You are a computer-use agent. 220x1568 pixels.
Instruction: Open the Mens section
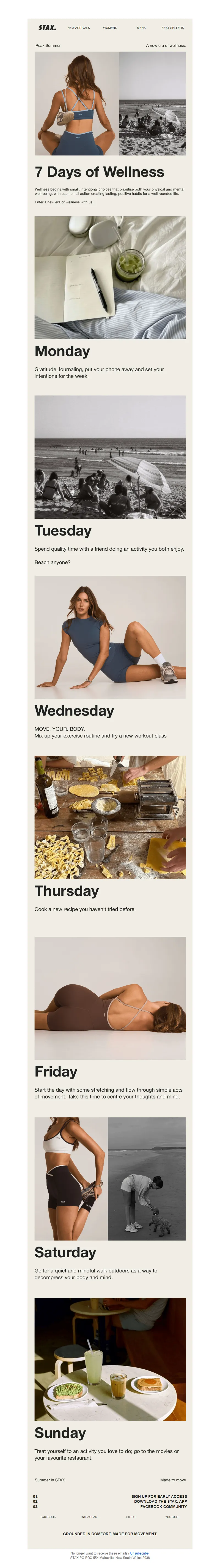141,28
